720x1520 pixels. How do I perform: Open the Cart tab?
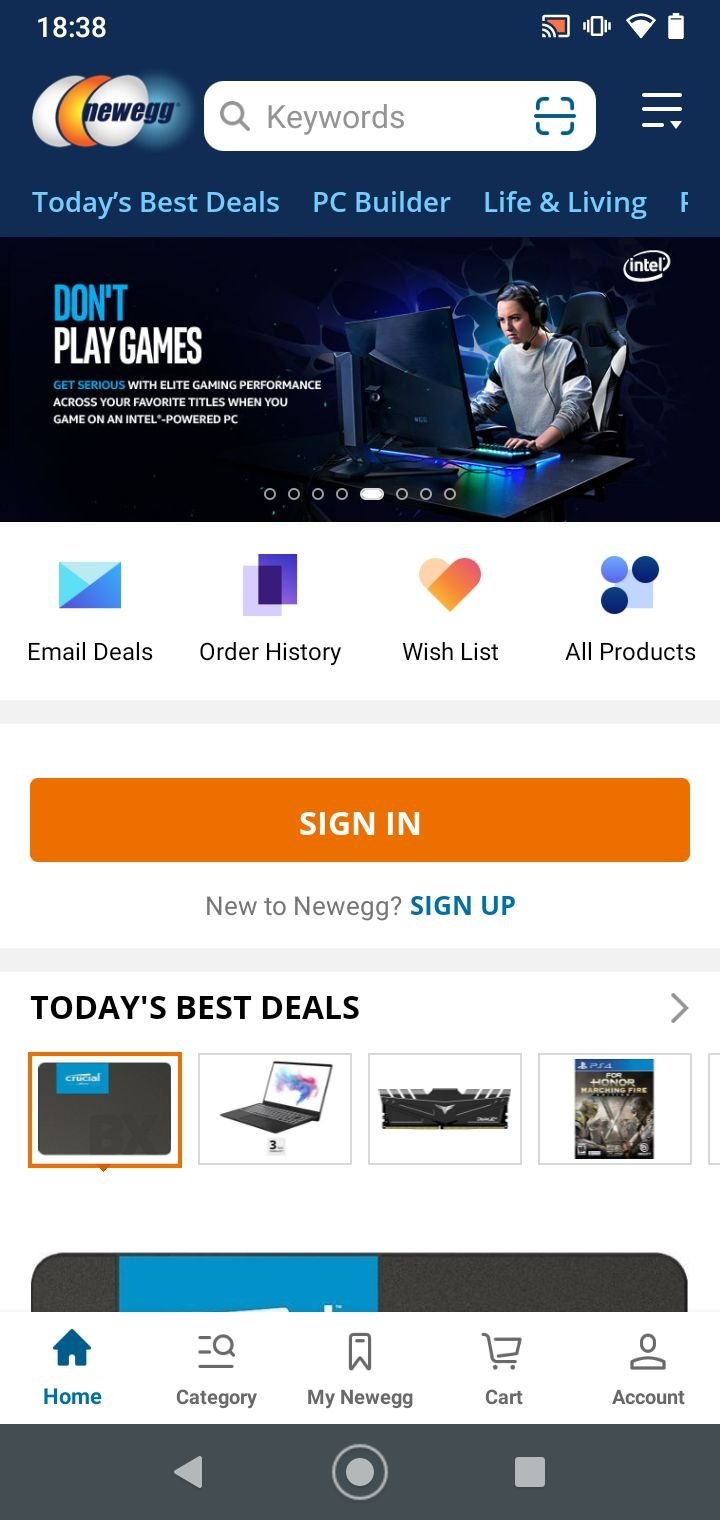click(504, 1369)
